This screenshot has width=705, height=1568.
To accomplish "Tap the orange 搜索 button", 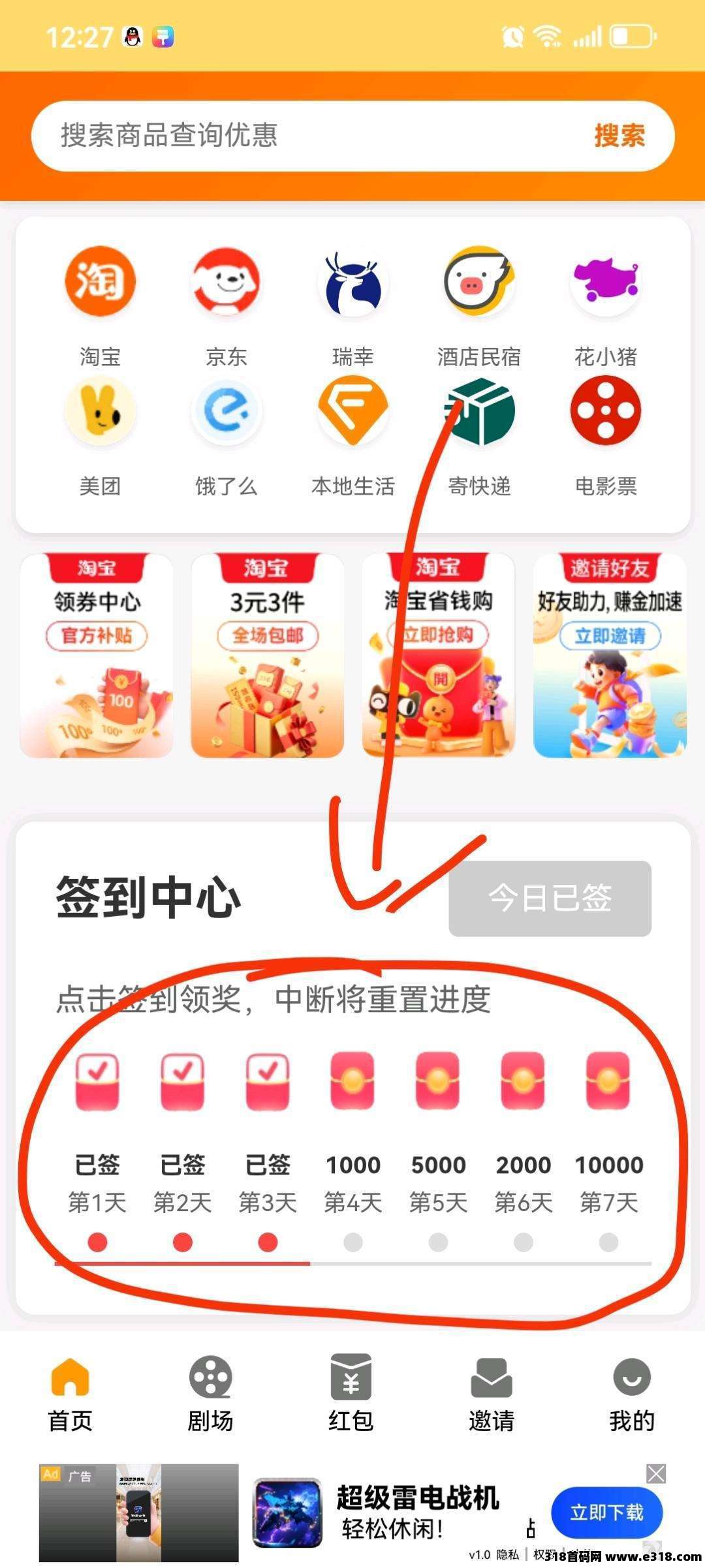I will (x=619, y=136).
